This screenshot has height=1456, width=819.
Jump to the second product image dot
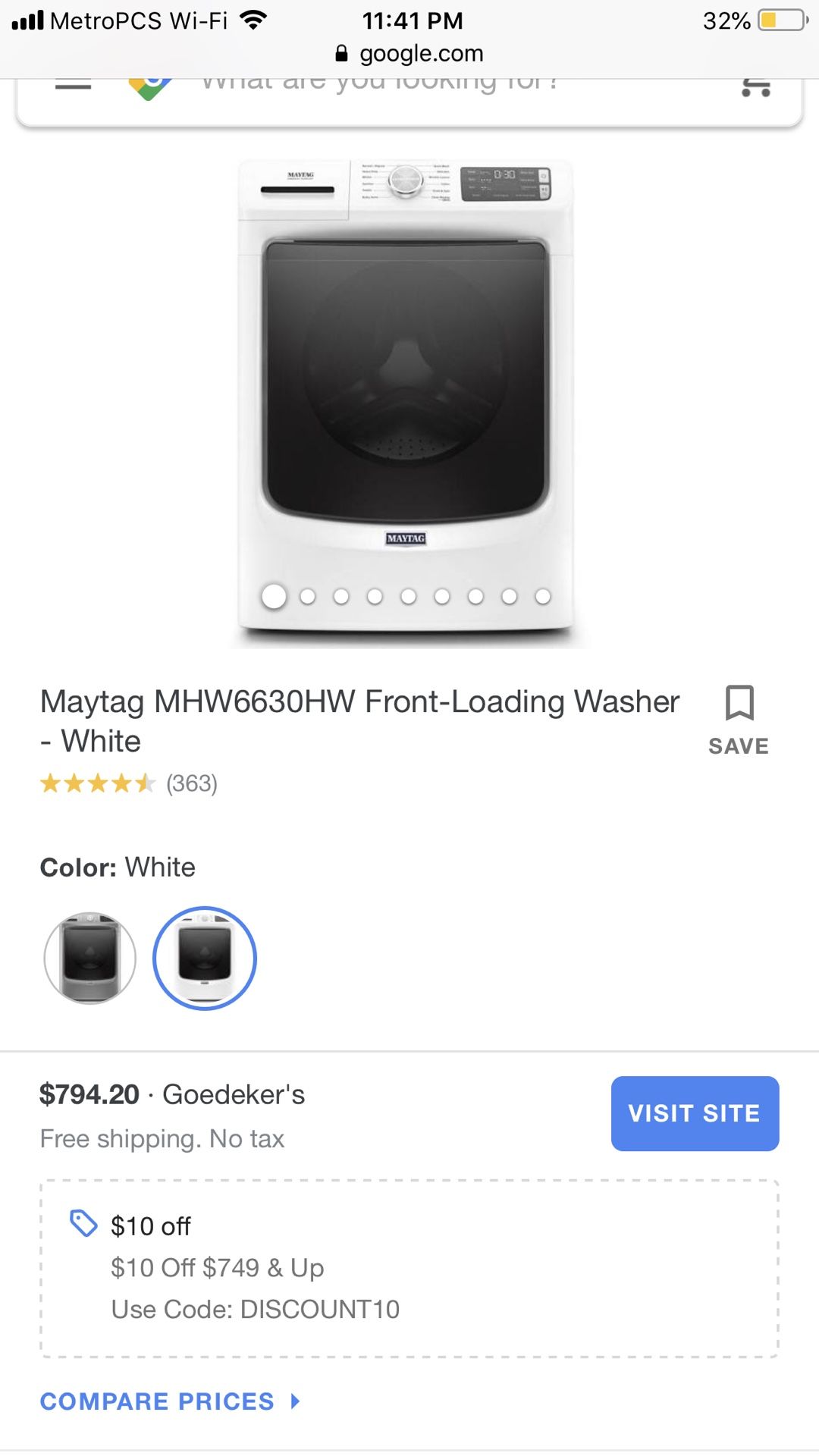308,597
